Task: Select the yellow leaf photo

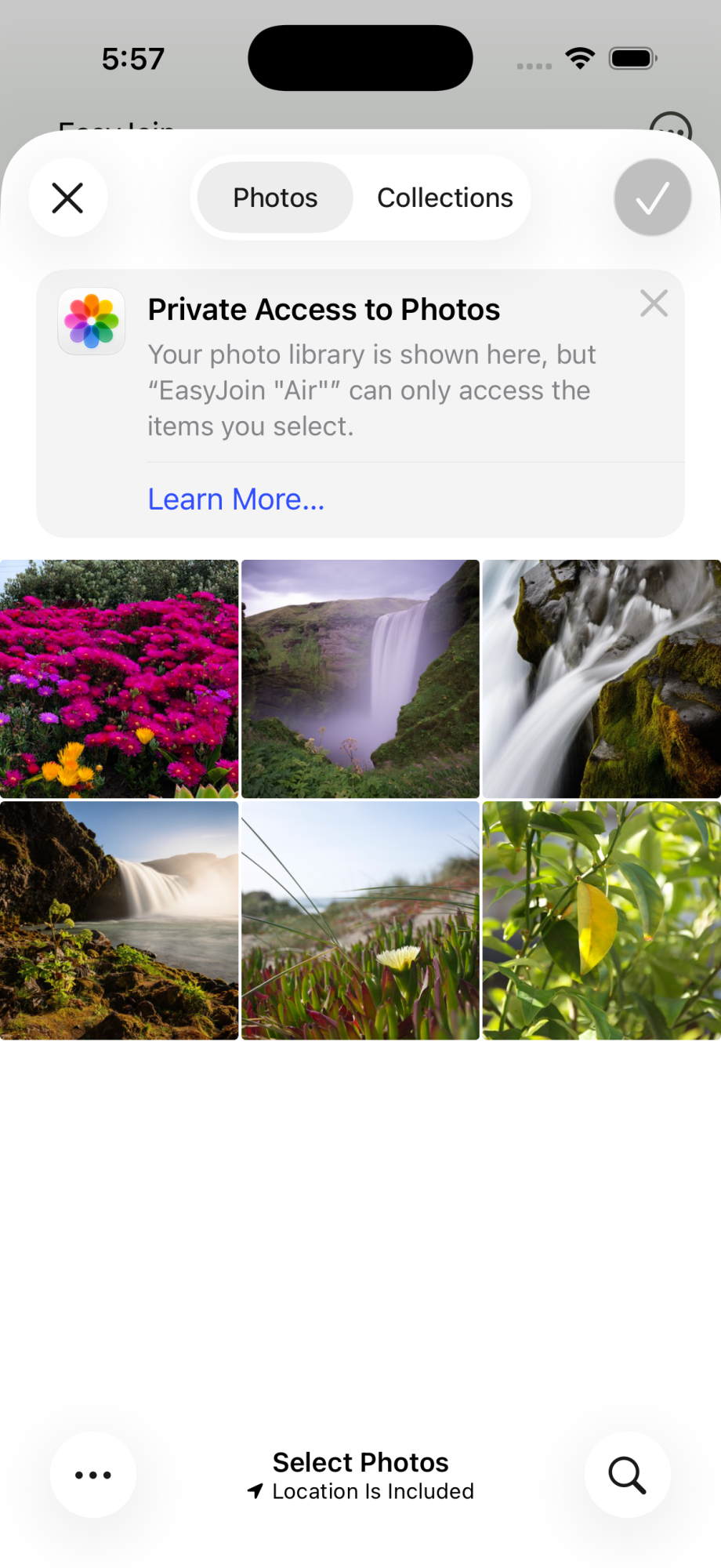Action: [601, 920]
